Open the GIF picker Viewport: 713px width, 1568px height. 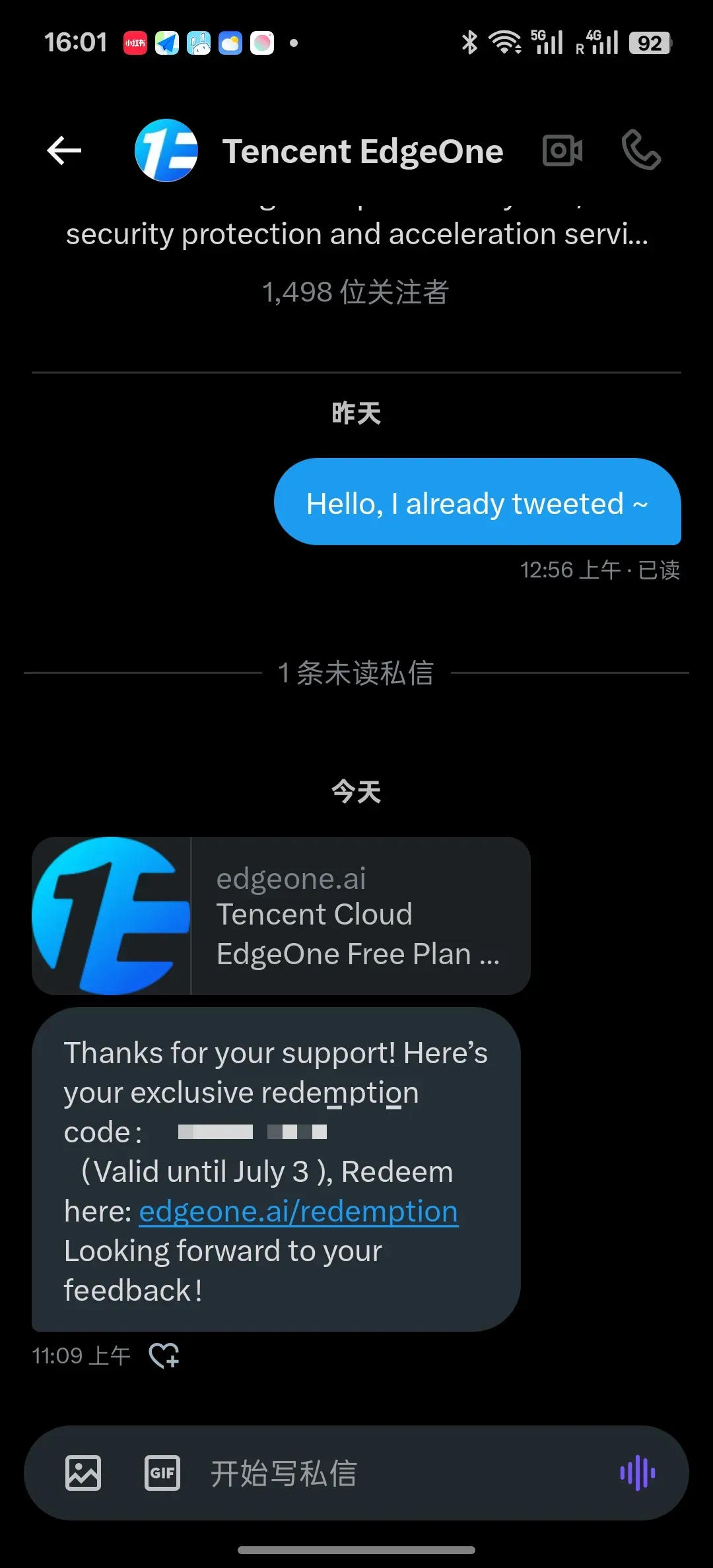click(x=162, y=1473)
